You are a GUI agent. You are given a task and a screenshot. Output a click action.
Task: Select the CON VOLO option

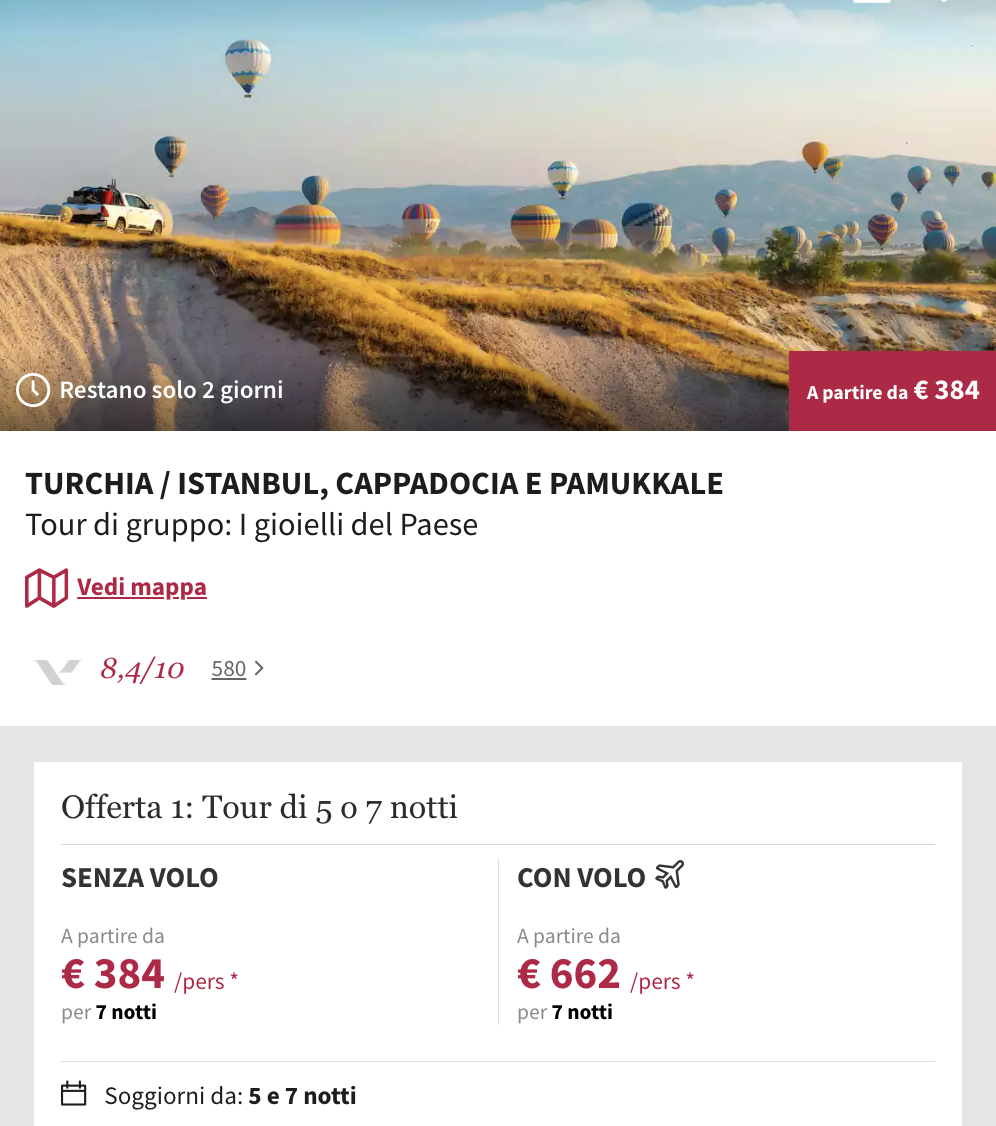pyautogui.click(x=581, y=878)
